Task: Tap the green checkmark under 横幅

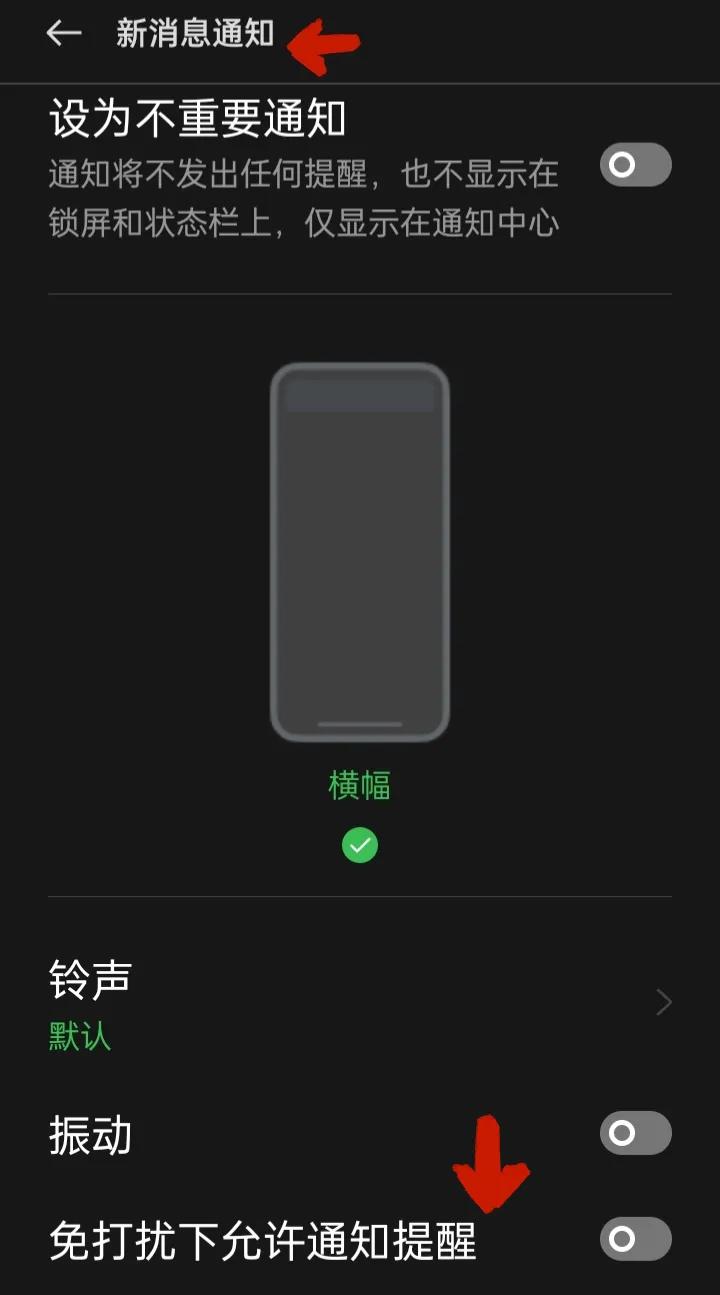Action: pyautogui.click(x=360, y=845)
